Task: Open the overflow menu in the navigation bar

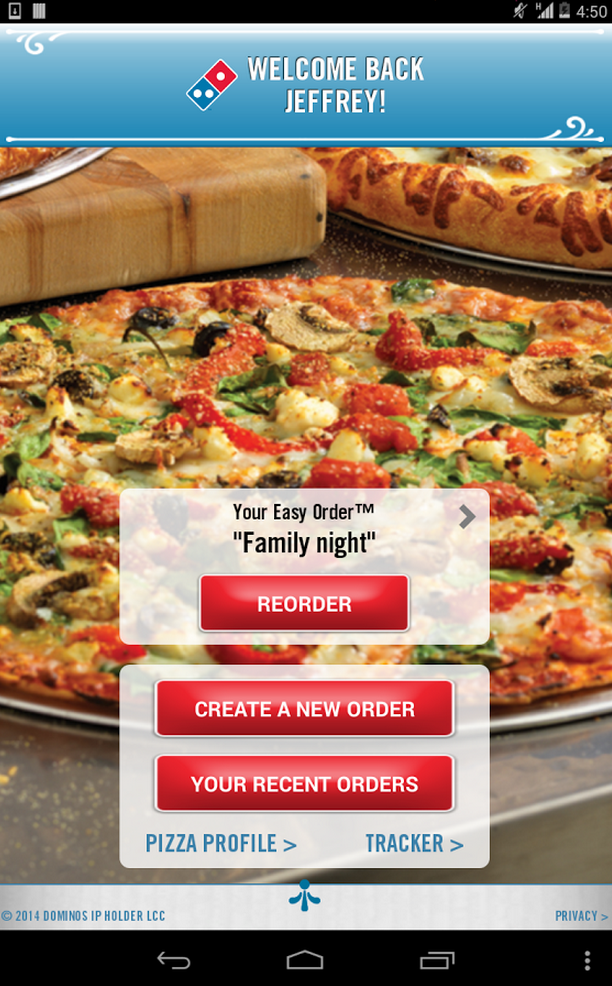Action: pos(587,960)
